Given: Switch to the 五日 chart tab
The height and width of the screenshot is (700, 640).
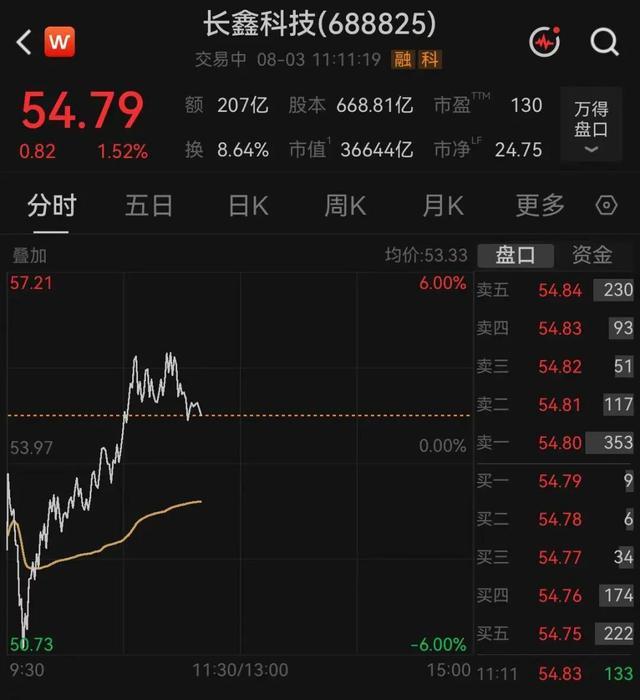Looking at the screenshot, I should coord(149,206).
